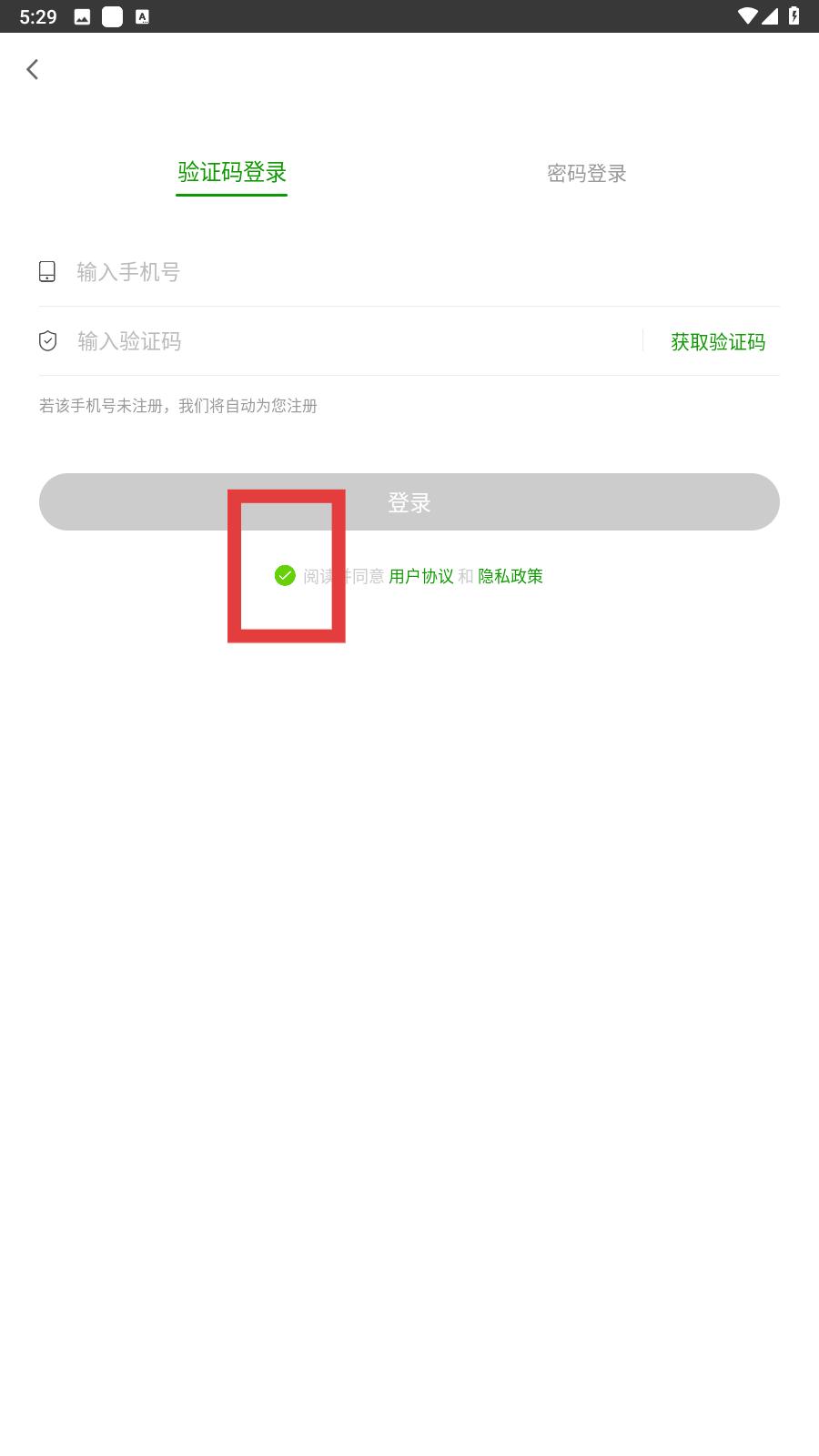Viewport: 819px width, 1456px height.
Task: Open the 用户协议 link
Action: 421,576
